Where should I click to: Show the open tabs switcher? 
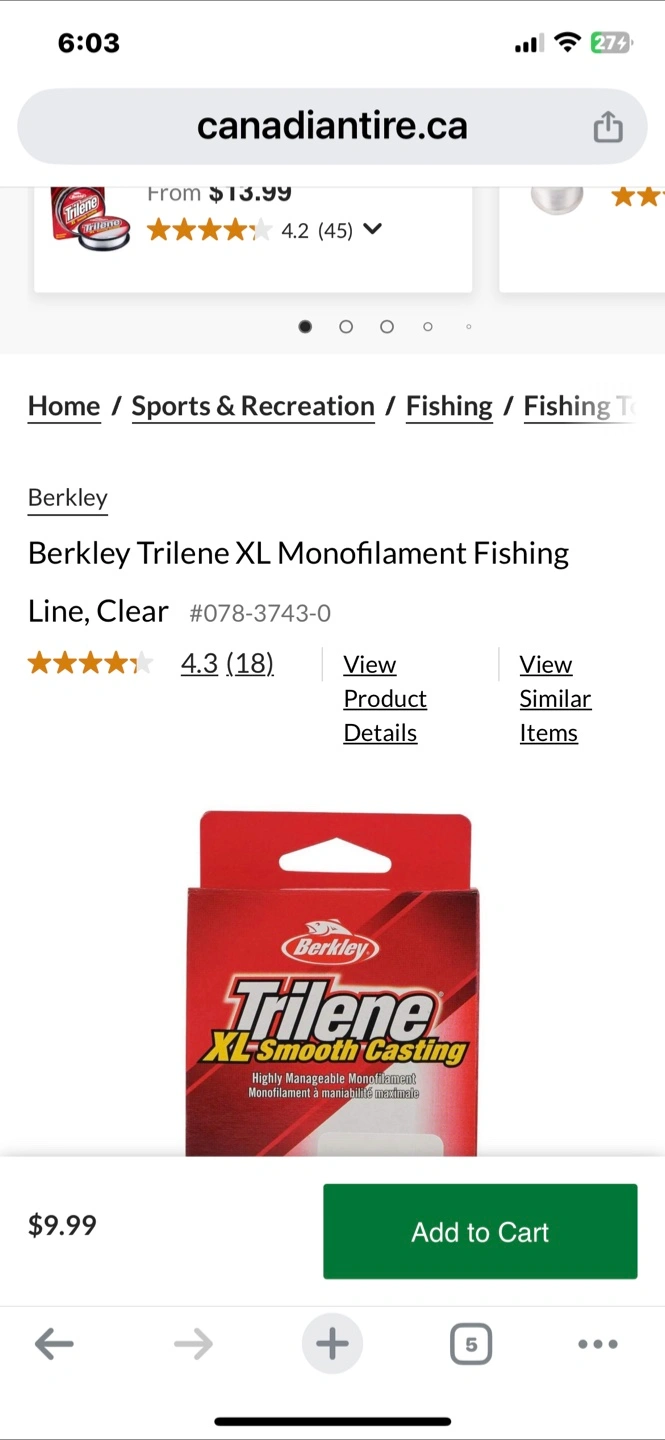click(471, 1344)
